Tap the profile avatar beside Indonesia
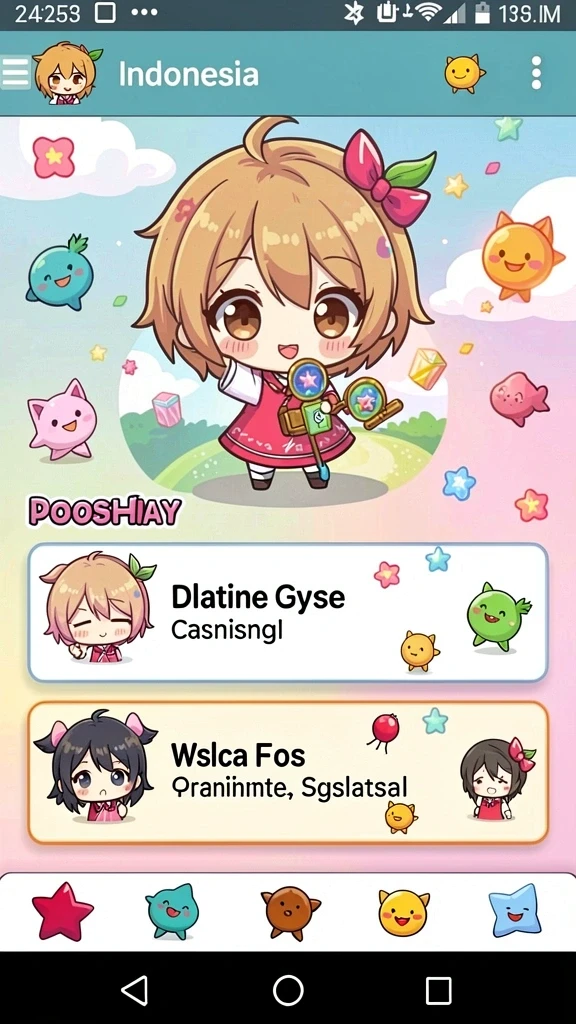This screenshot has height=1024, width=576. (x=66, y=72)
